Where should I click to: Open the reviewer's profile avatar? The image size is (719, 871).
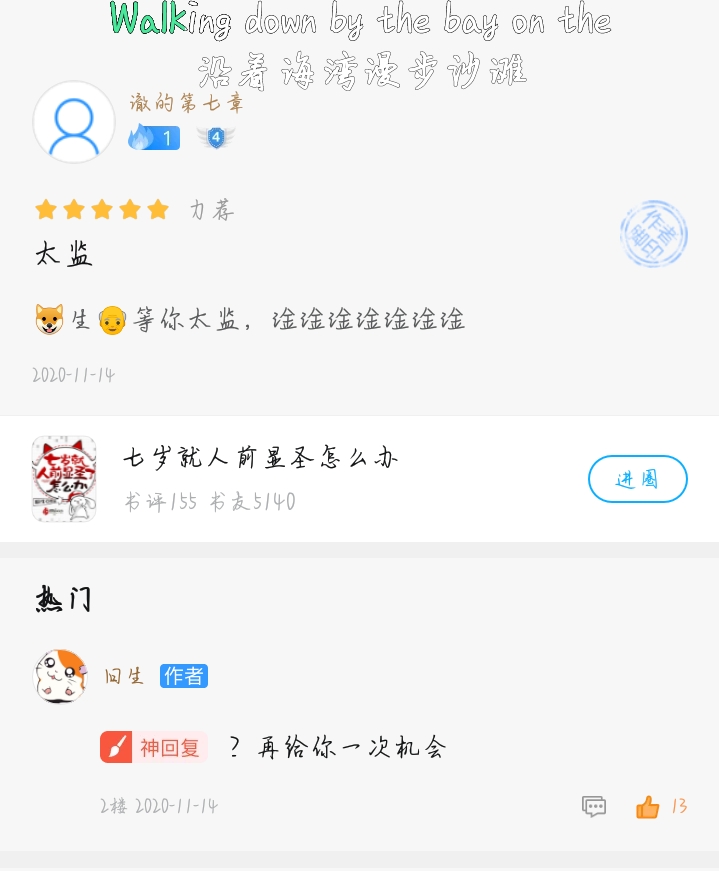74,122
